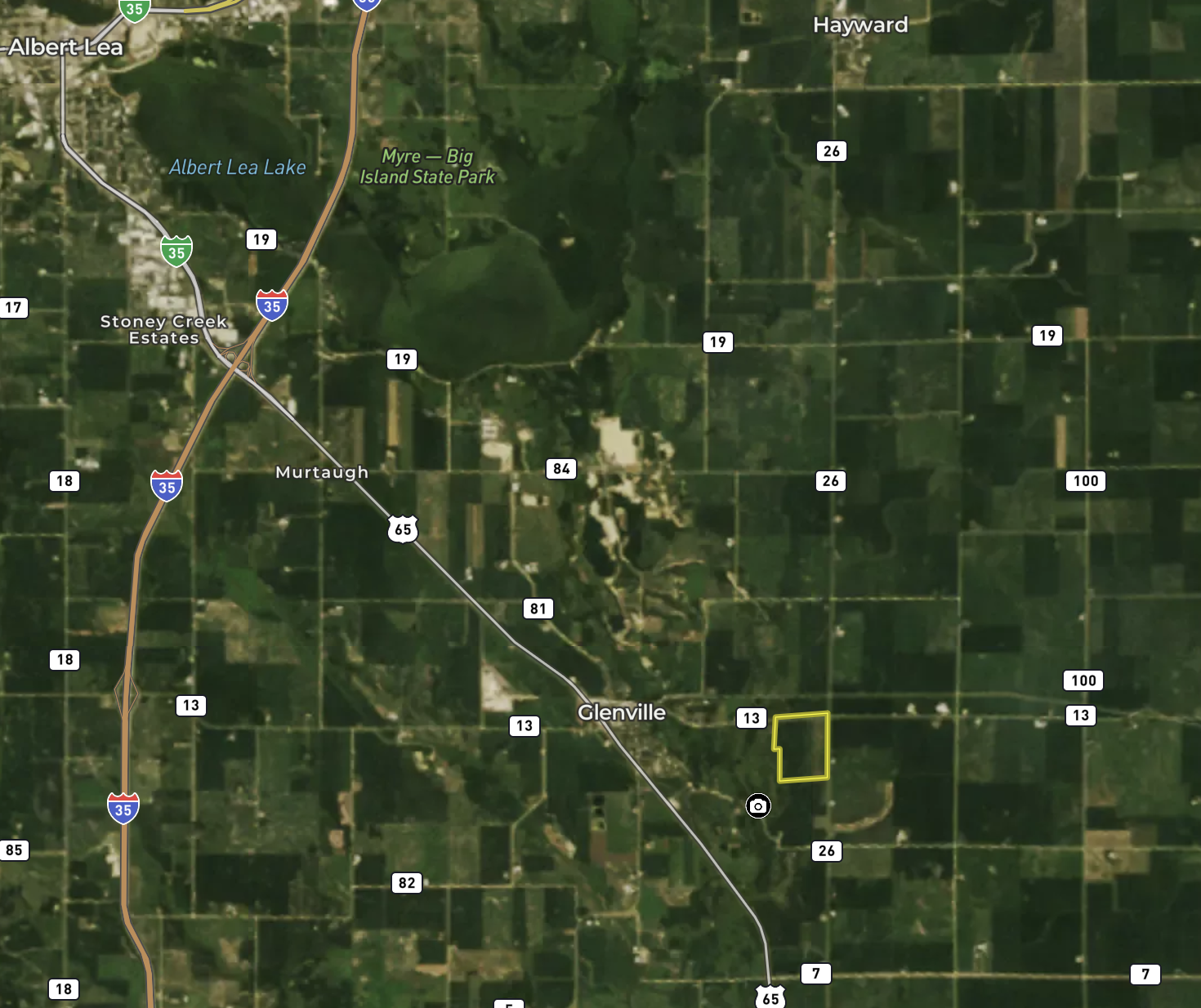
Task: Select the yellow-outlined land parcel
Action: coord(803,747)
